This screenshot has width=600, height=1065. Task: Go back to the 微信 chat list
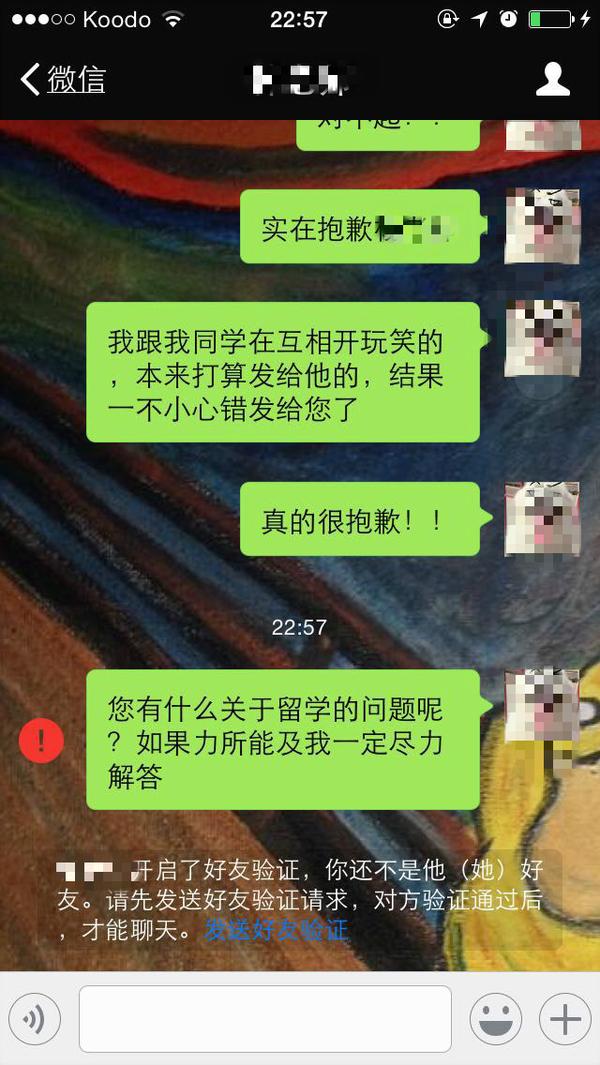(62, 80)
